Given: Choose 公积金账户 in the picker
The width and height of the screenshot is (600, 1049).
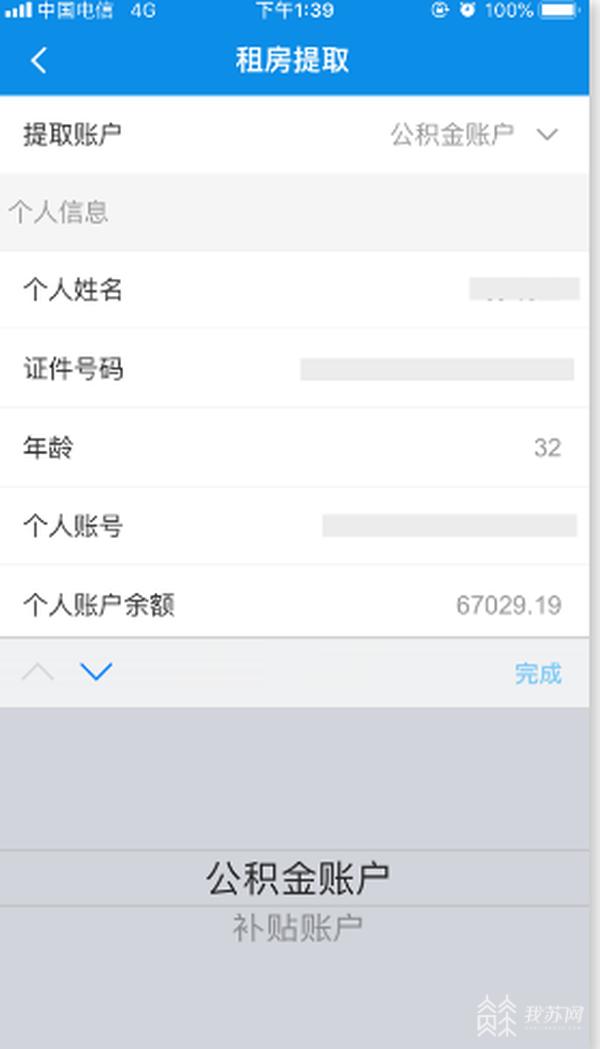Looking at the screenshot, I should coord(297,879).
